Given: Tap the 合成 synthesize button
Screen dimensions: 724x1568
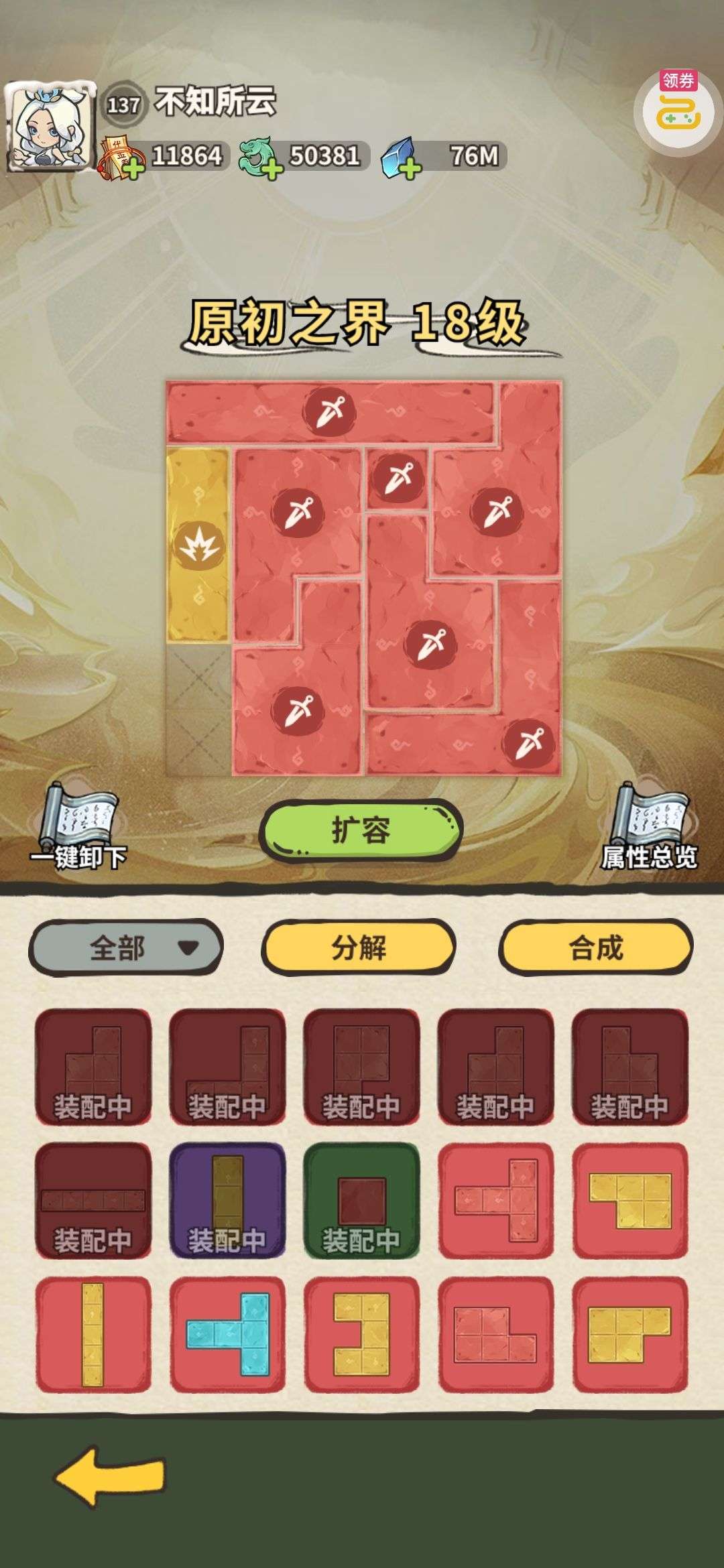Looking at the screenshot, I should (595, 948).
